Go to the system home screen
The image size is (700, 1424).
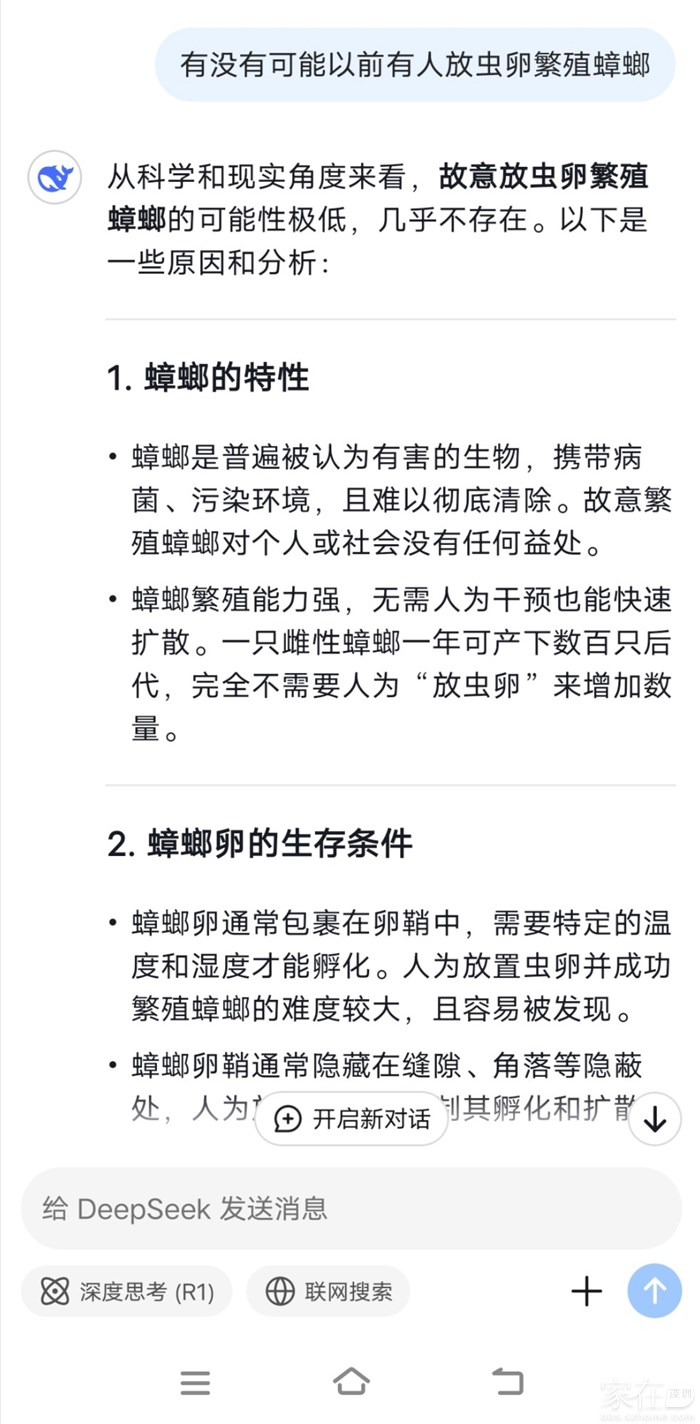pyautogui.click(x=351, y=1382)
